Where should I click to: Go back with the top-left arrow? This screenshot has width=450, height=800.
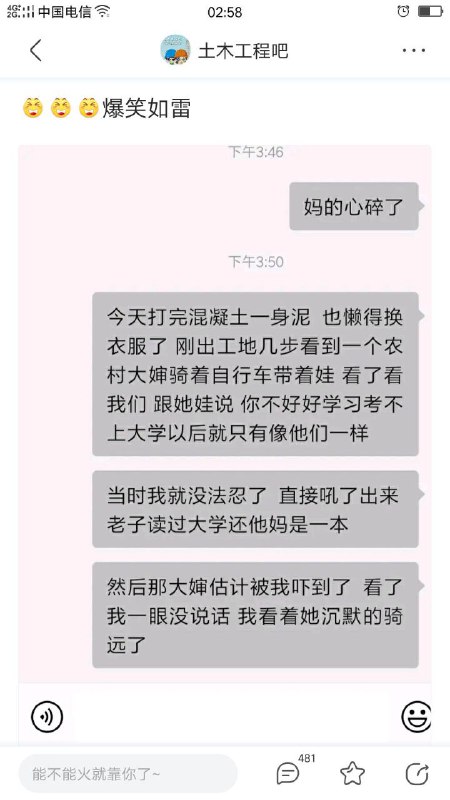[x=36, y=51]
